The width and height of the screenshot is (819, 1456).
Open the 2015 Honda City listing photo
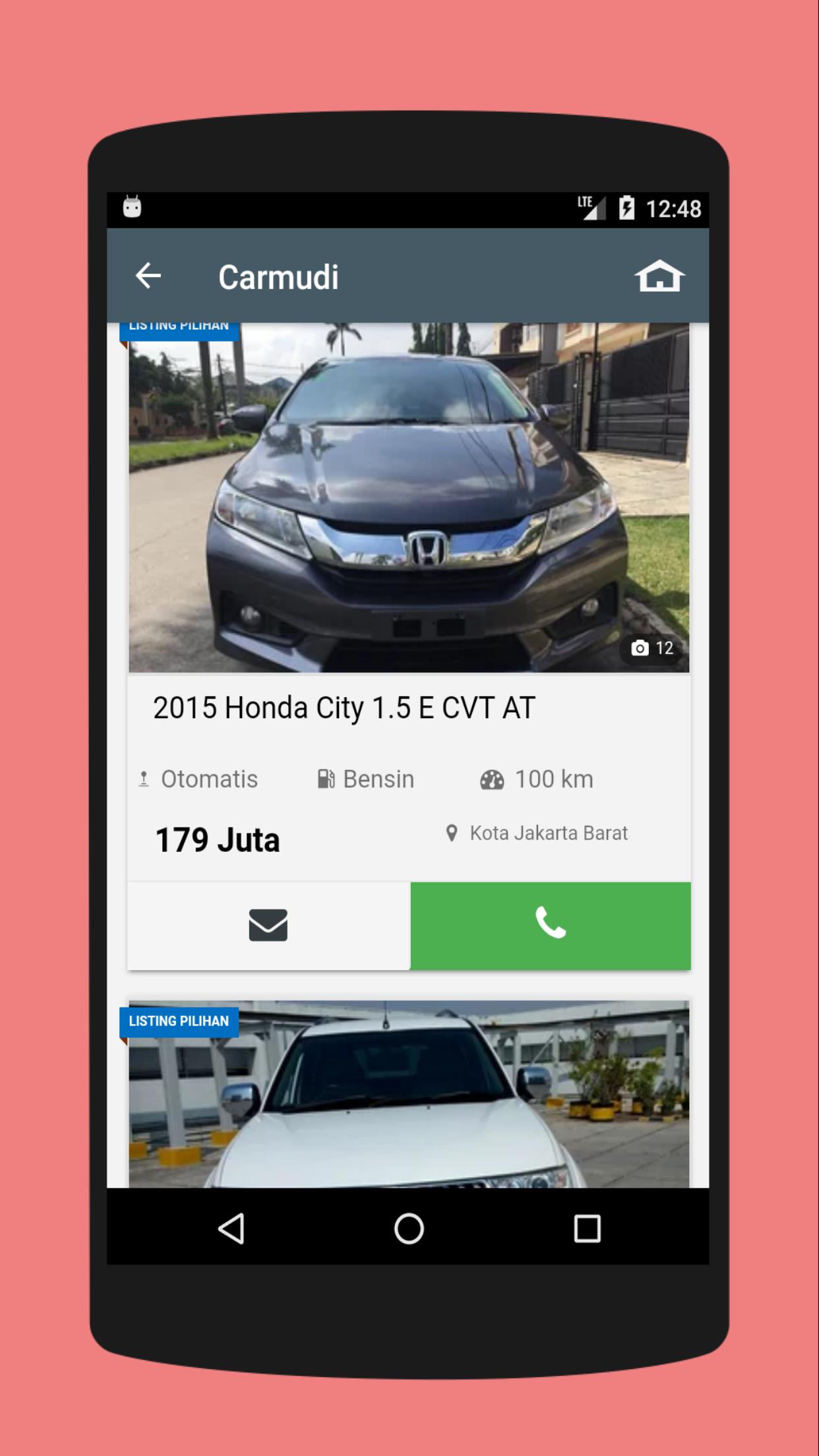click(409, 498)
